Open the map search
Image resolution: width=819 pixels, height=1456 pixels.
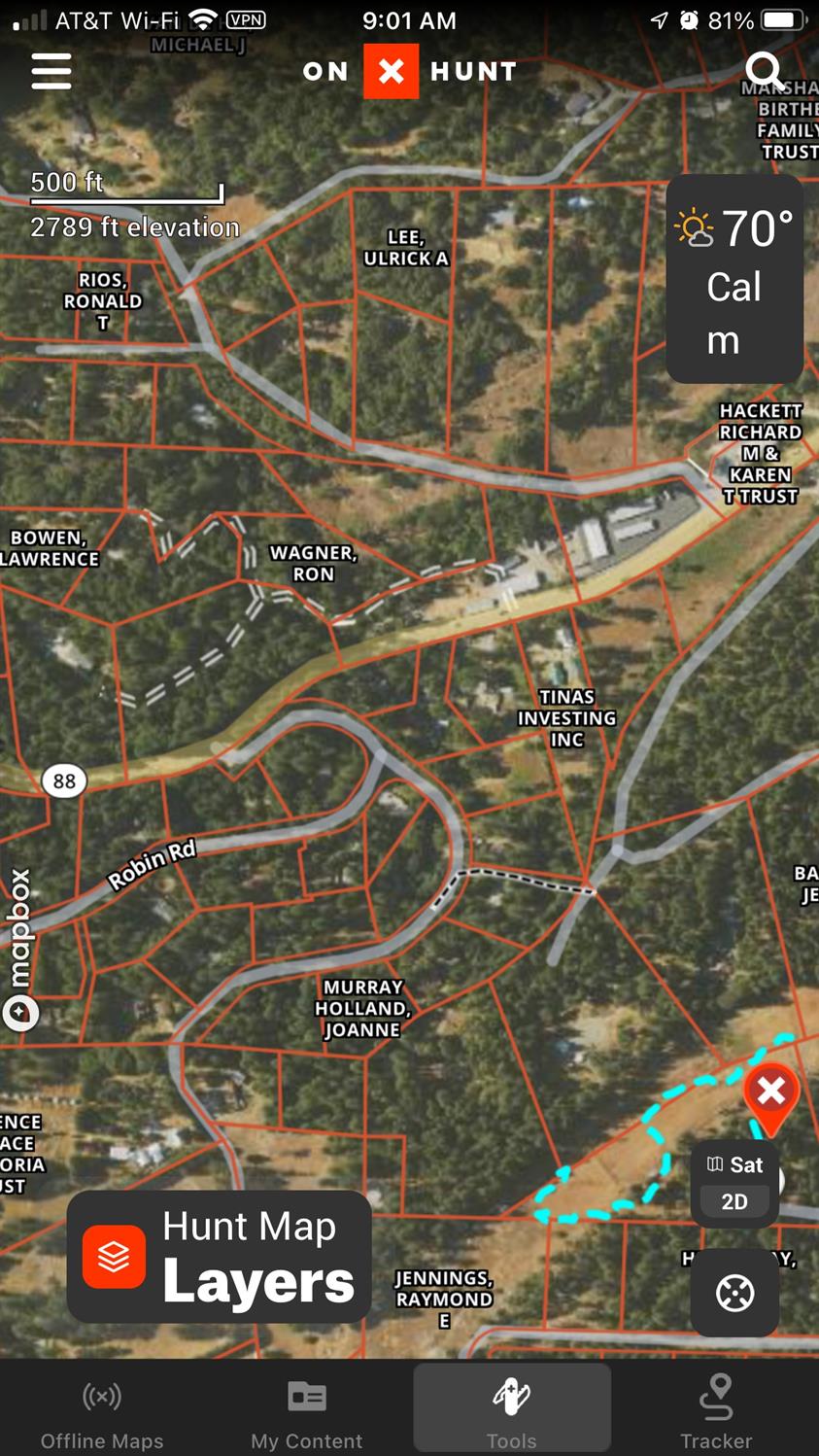(x=764, y=71)
